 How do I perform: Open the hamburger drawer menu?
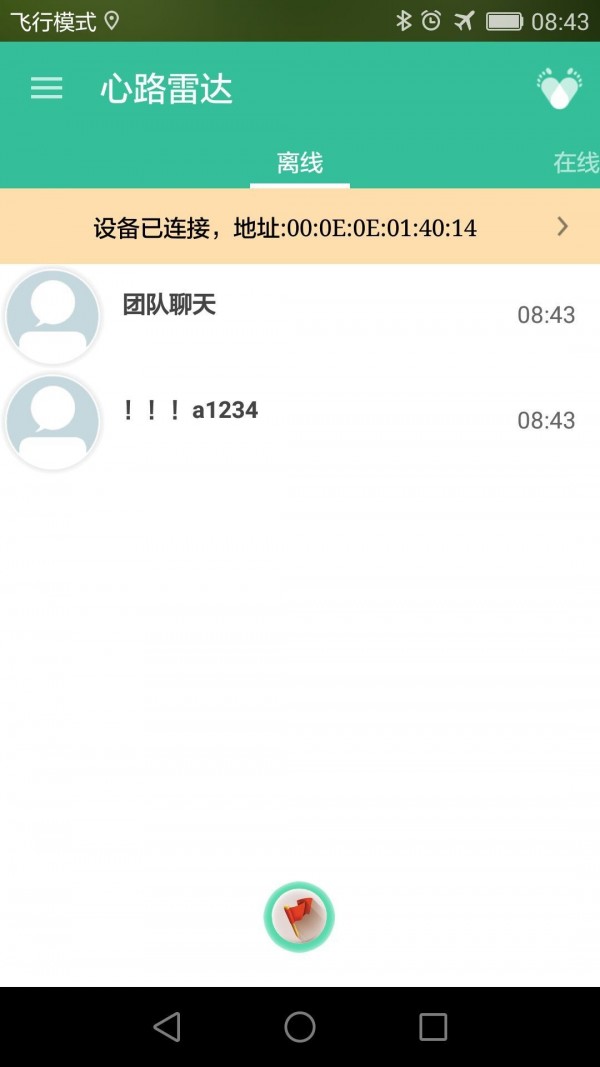click(x=46, y=89)
